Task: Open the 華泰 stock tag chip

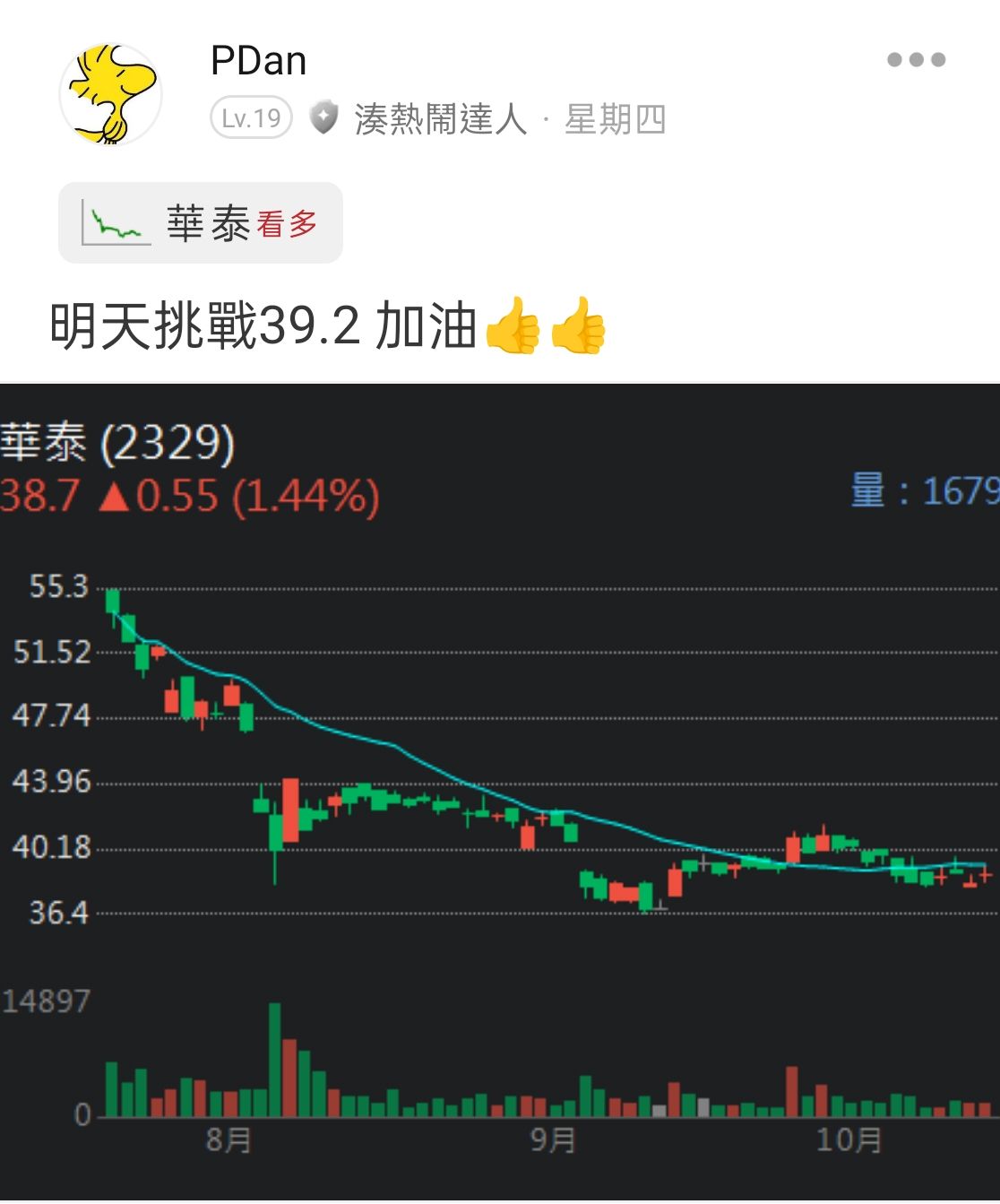Action: point(201,223)
